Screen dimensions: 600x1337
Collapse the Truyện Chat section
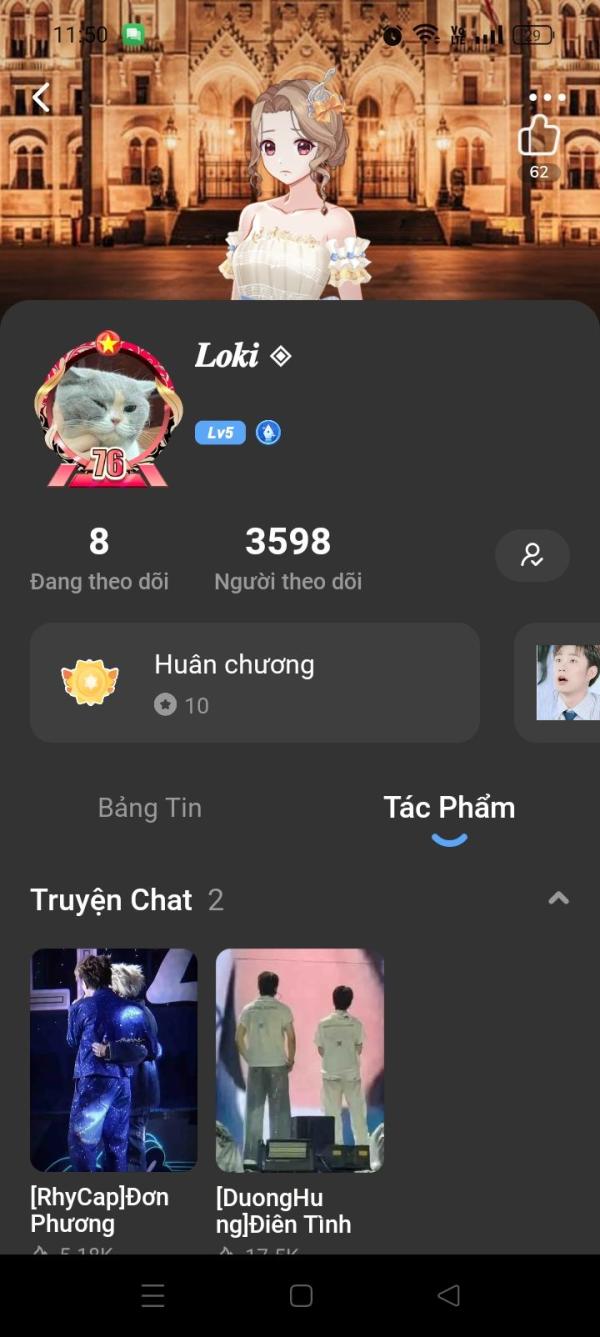point(559,898)
